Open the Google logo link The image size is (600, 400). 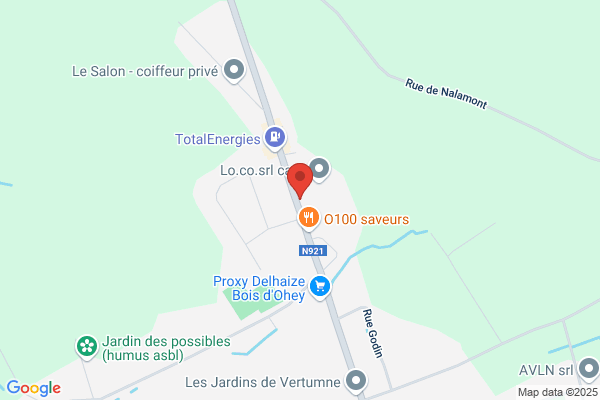click(x=34, y=388)
